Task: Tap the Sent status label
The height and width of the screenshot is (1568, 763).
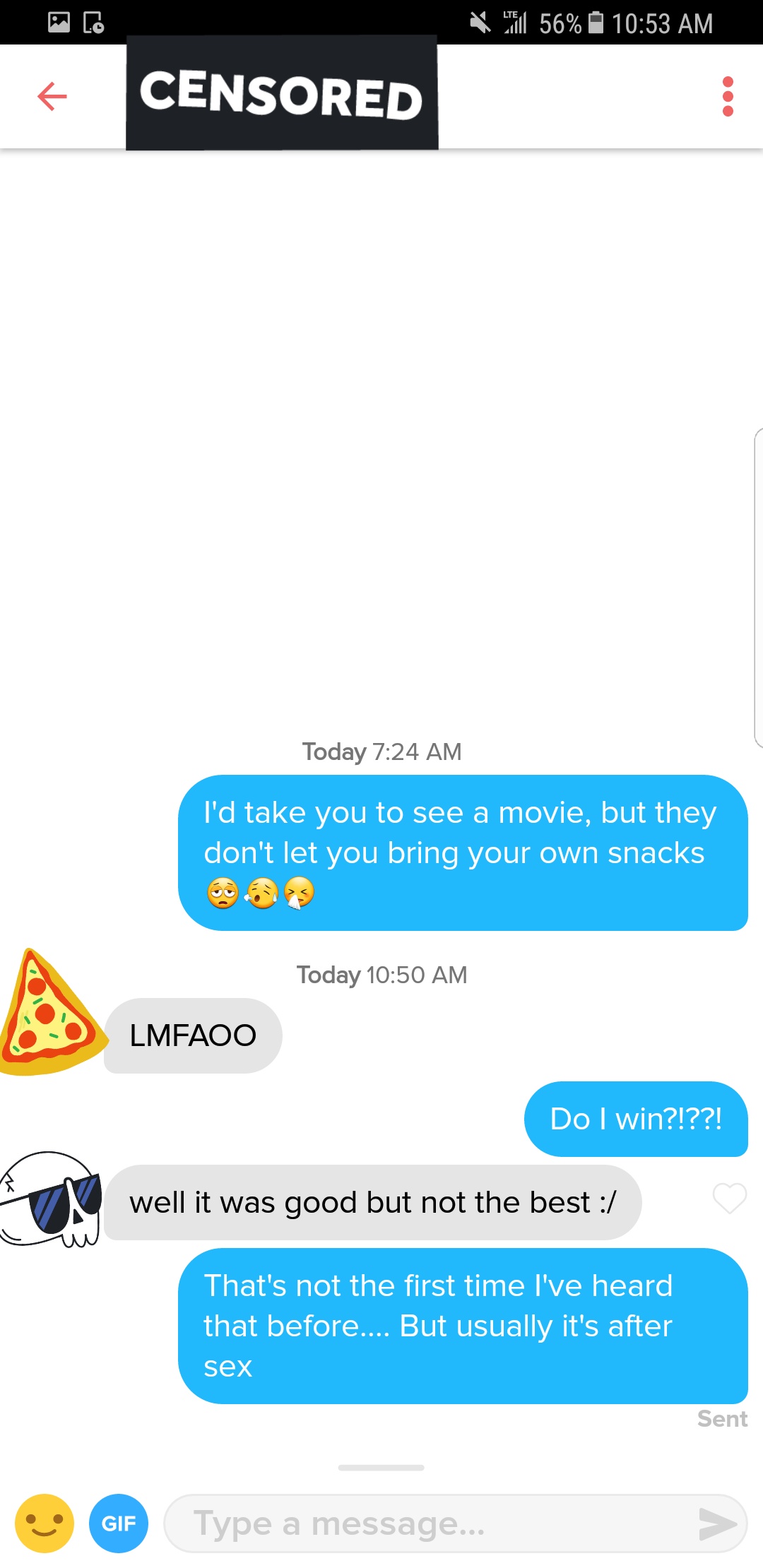Action: (723, 1418)
